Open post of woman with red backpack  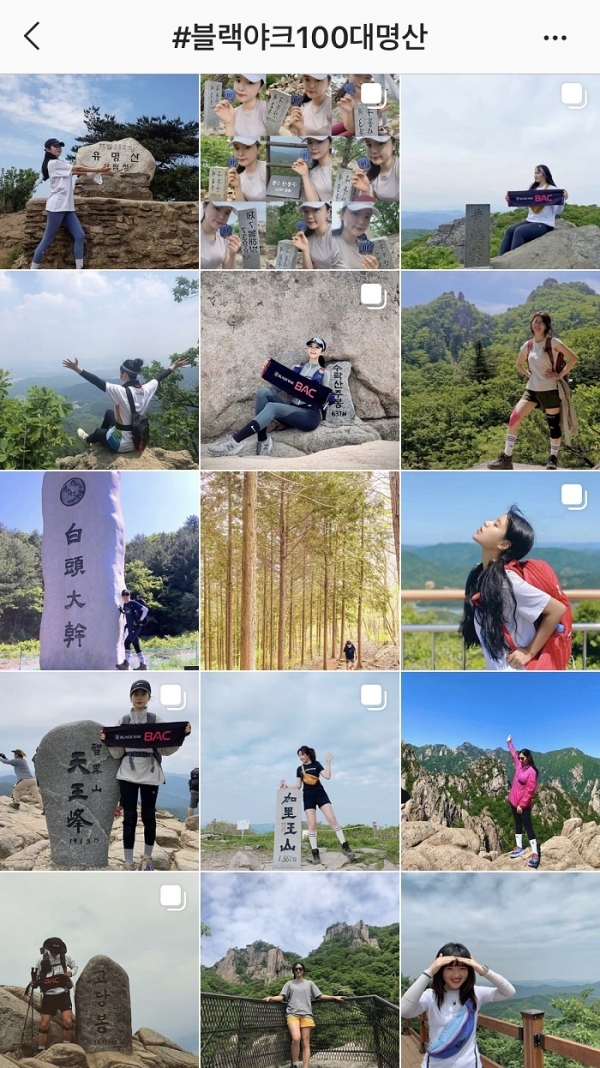click(500, 570)
